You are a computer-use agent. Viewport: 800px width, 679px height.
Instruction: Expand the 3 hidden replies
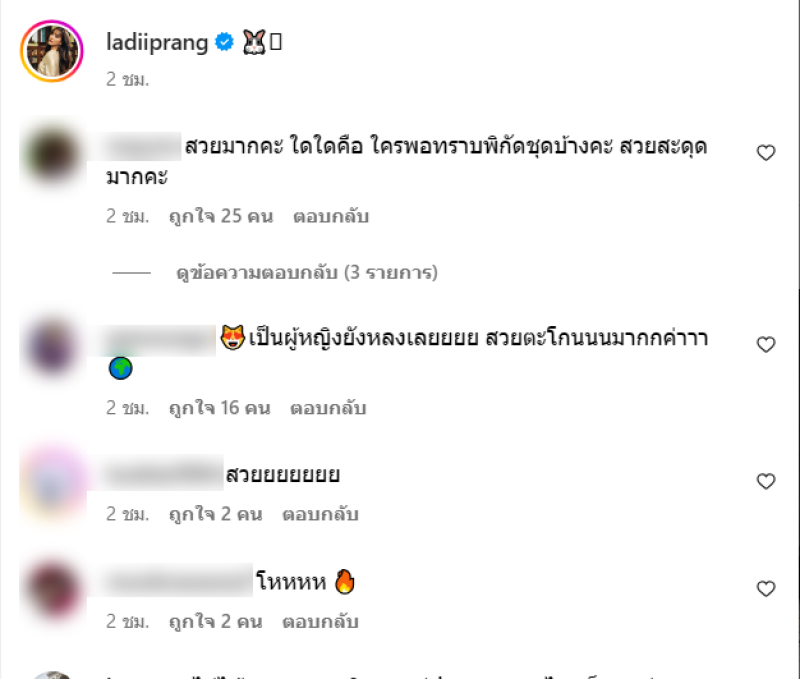pyautogui.click(x=306, y=272)
